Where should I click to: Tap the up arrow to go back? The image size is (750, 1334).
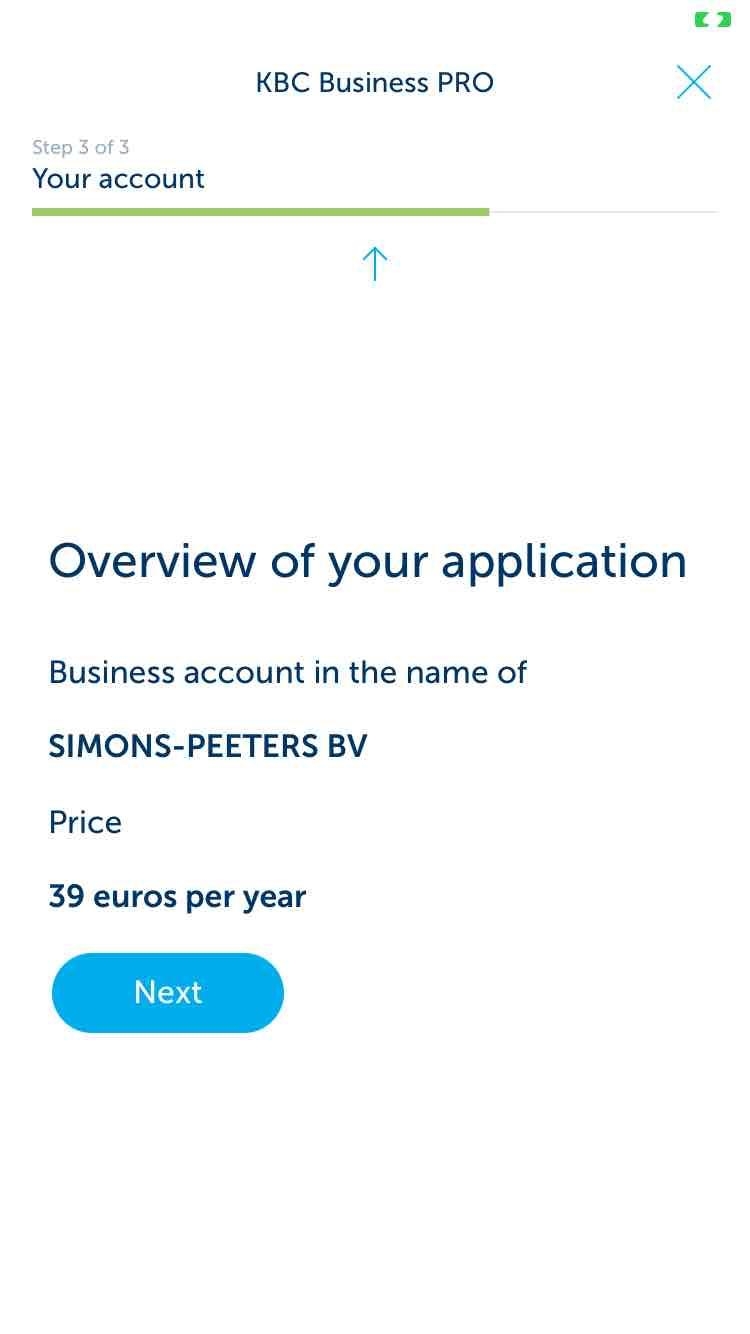tap(374, 264)
